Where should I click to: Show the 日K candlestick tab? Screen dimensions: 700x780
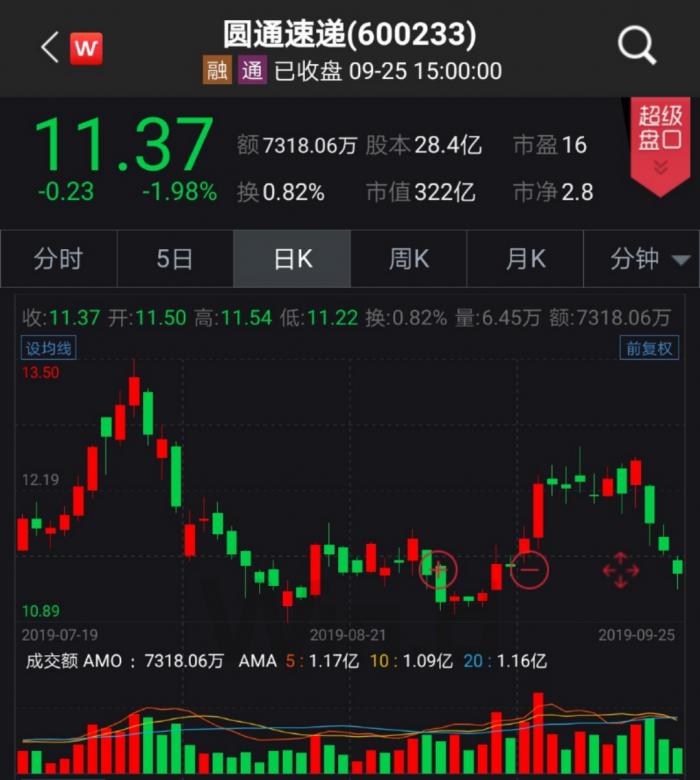[x=292, y=259]
